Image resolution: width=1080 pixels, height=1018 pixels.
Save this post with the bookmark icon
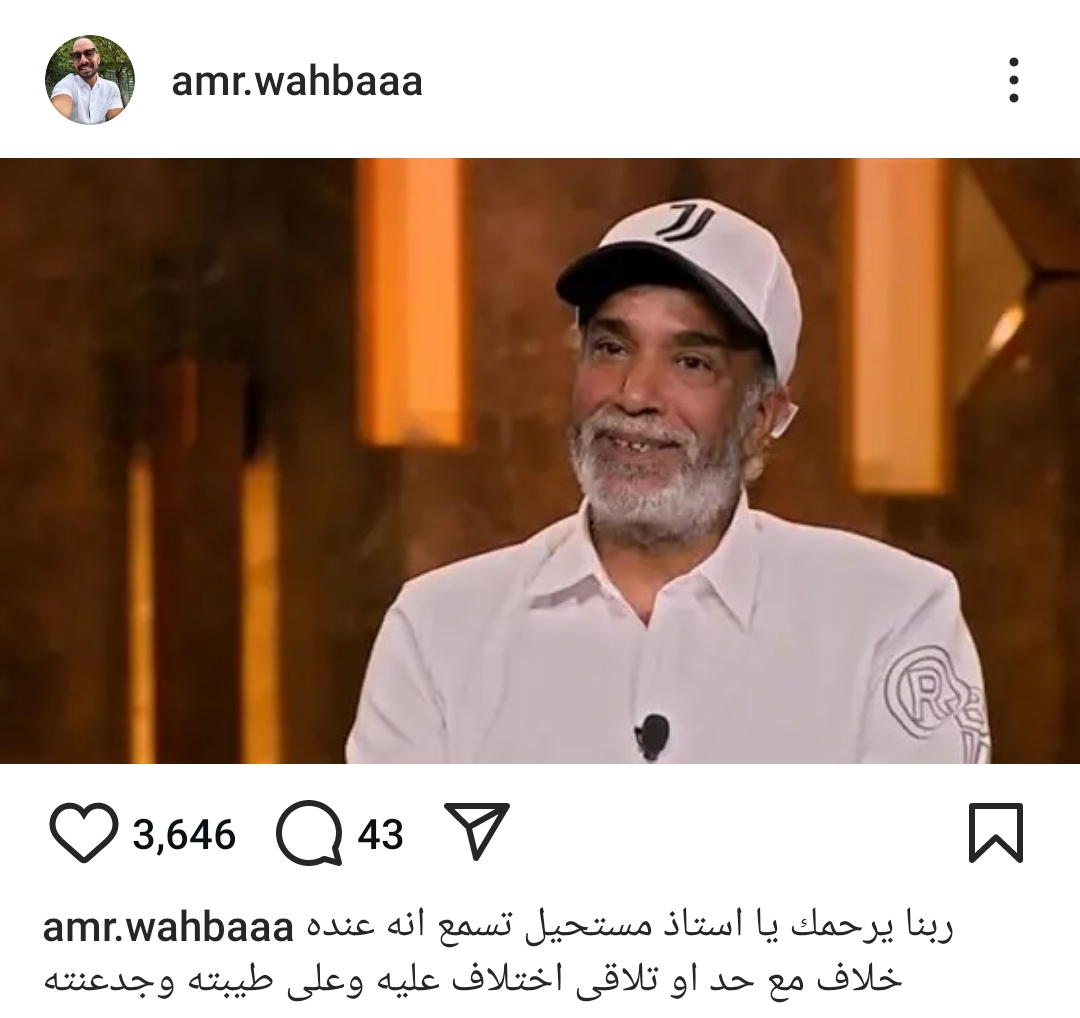coord(995,832)
